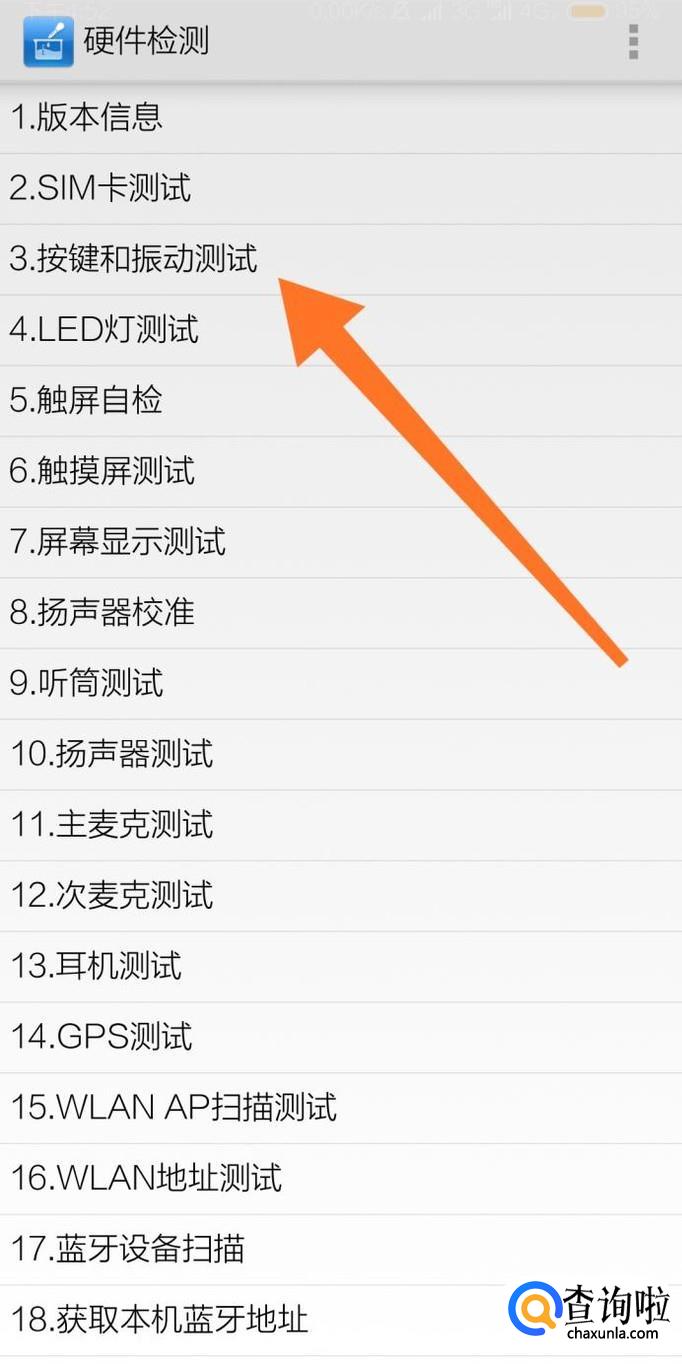Select 6.触摸屏测试

102,471
